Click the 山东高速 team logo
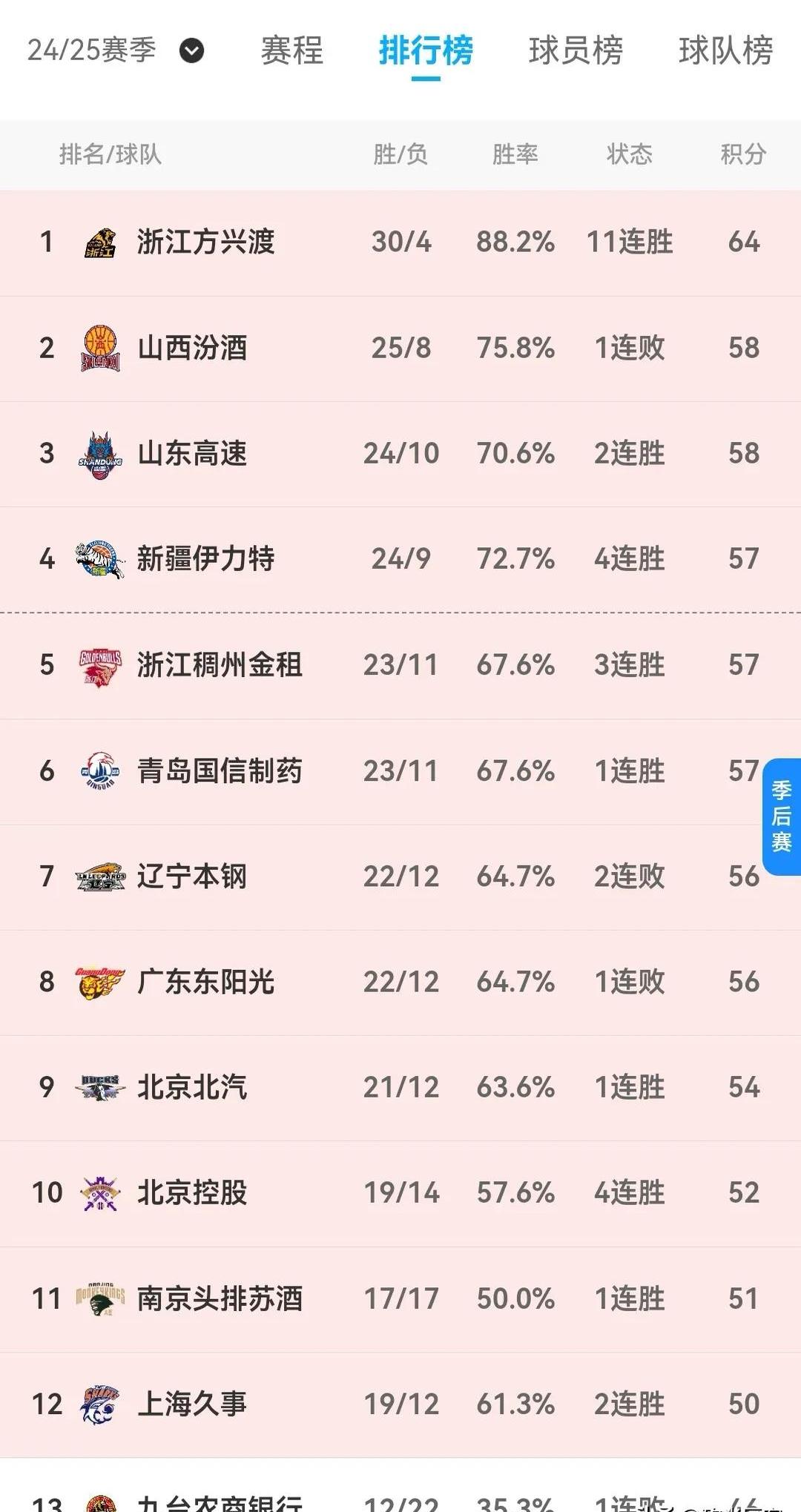The image size is (801, 1512). (102, 453)
